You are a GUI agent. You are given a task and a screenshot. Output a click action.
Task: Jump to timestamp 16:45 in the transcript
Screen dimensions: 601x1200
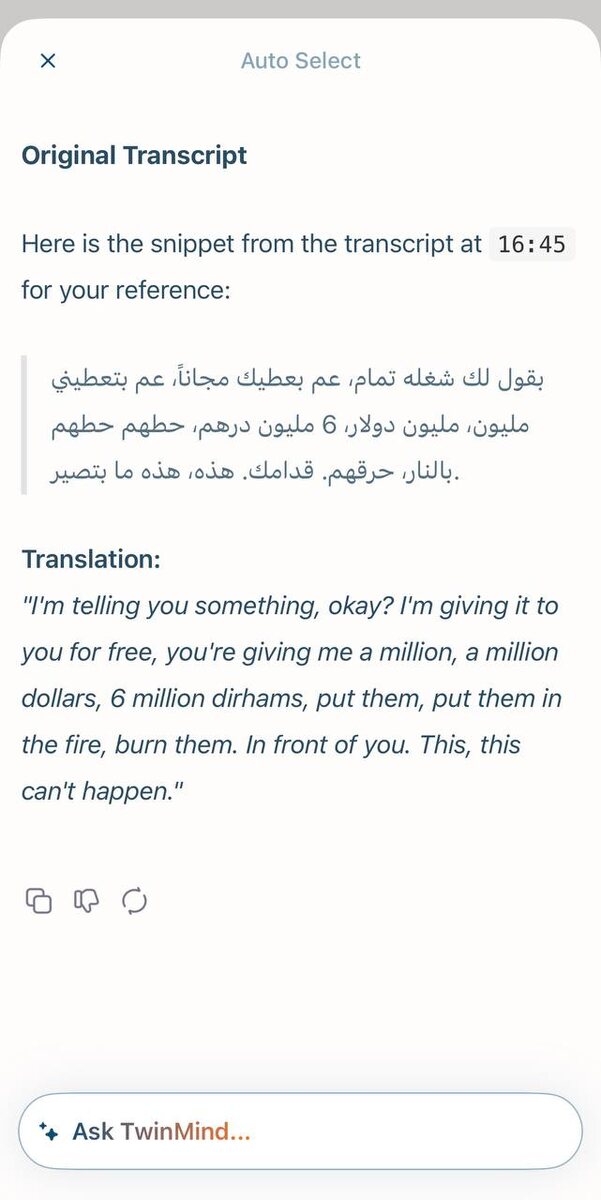click(x=531, y=245)
